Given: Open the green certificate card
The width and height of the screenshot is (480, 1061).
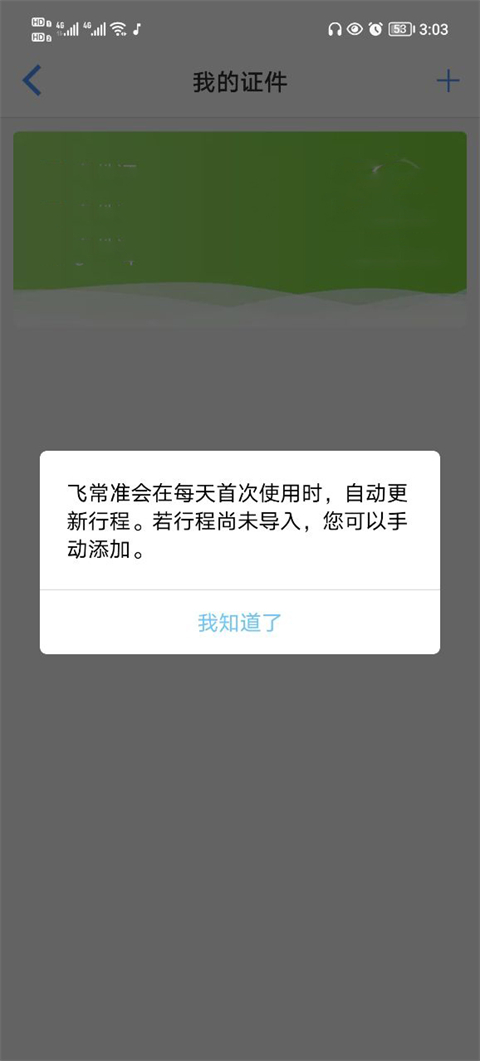Looking at the screenshot, I should 240,229.
